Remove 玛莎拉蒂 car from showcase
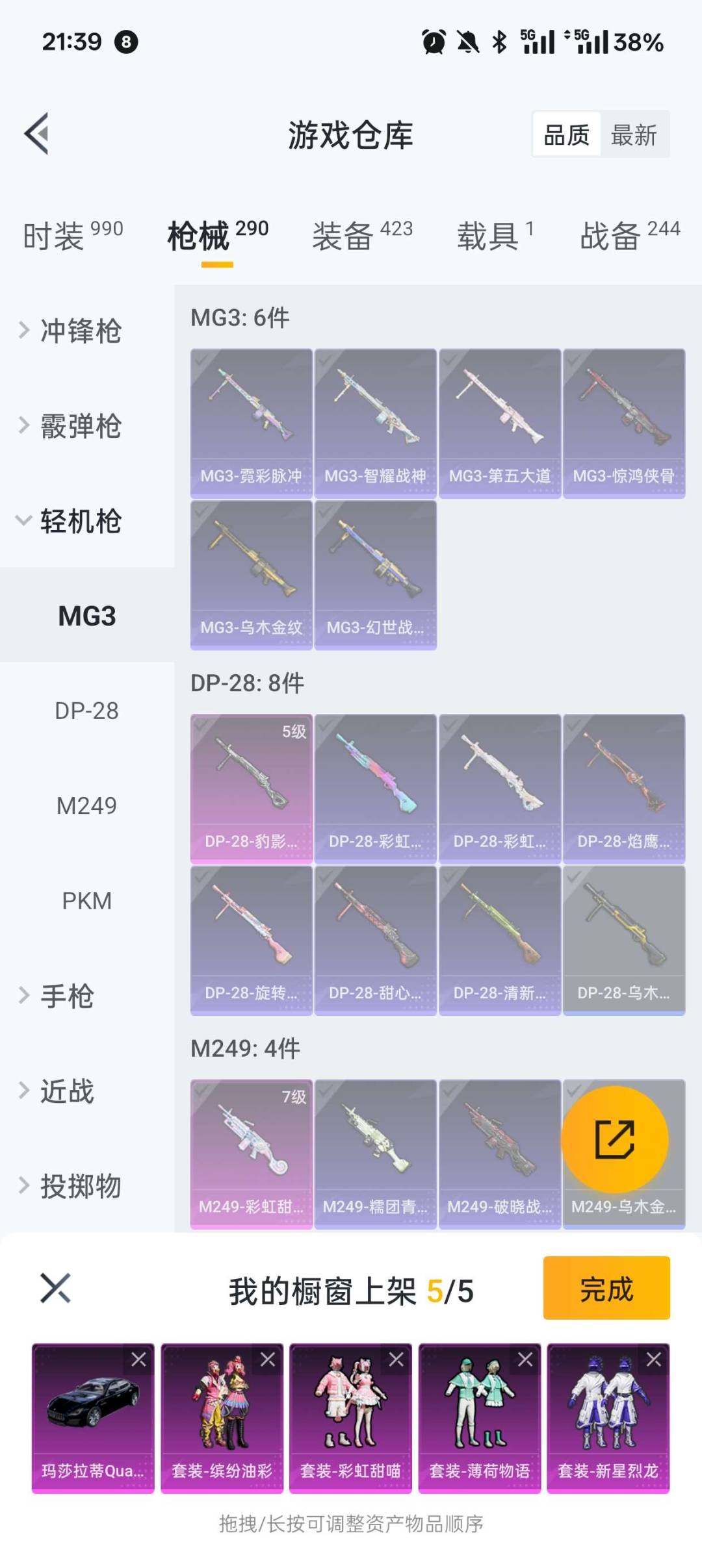This screenshot has height=1568, width=702. (138, 1359)
